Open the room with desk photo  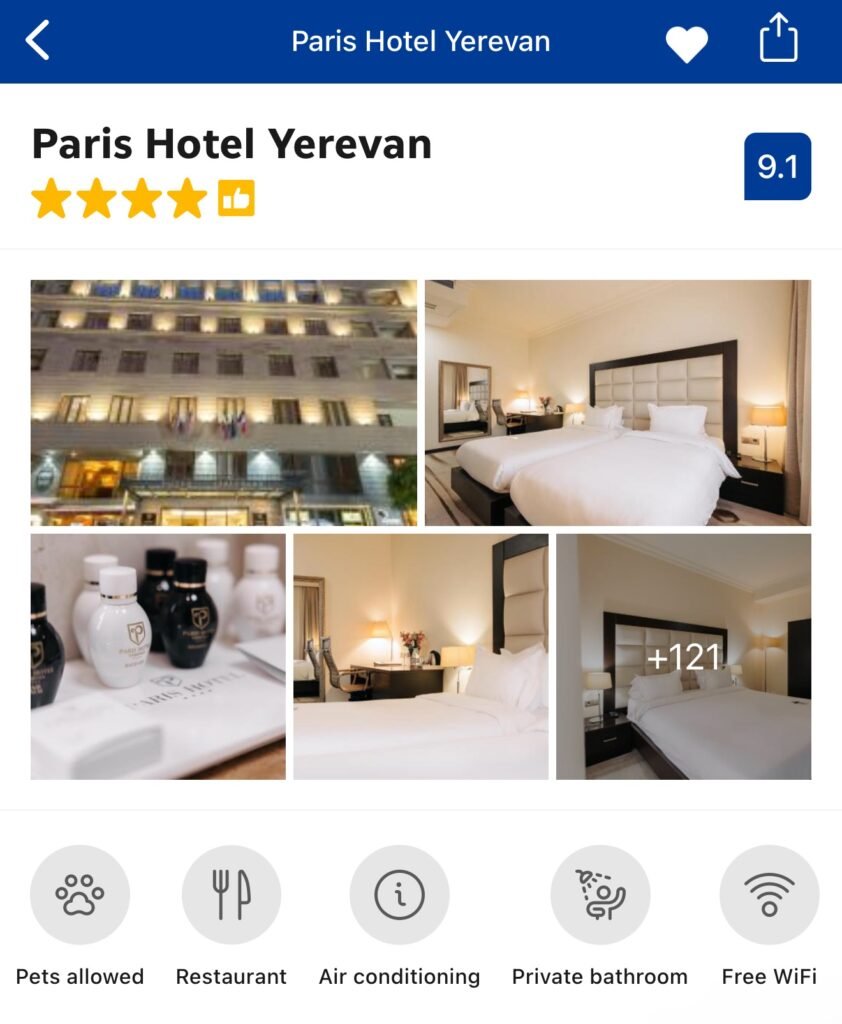(421, 657)
